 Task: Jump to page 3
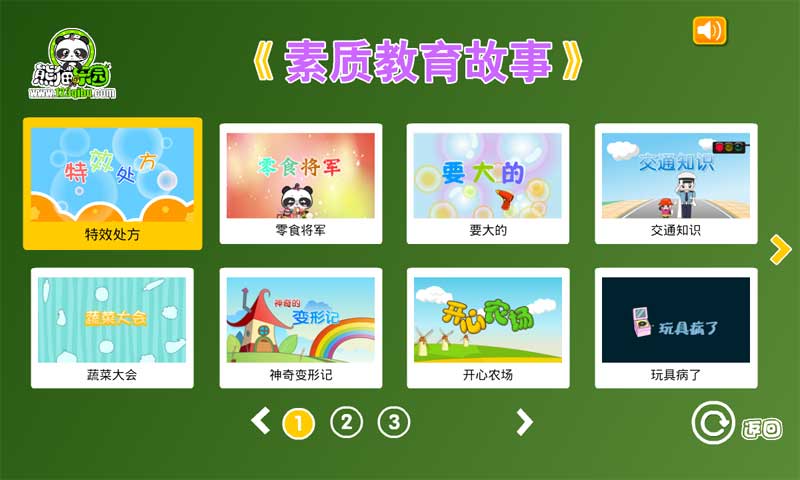point(394,422)
